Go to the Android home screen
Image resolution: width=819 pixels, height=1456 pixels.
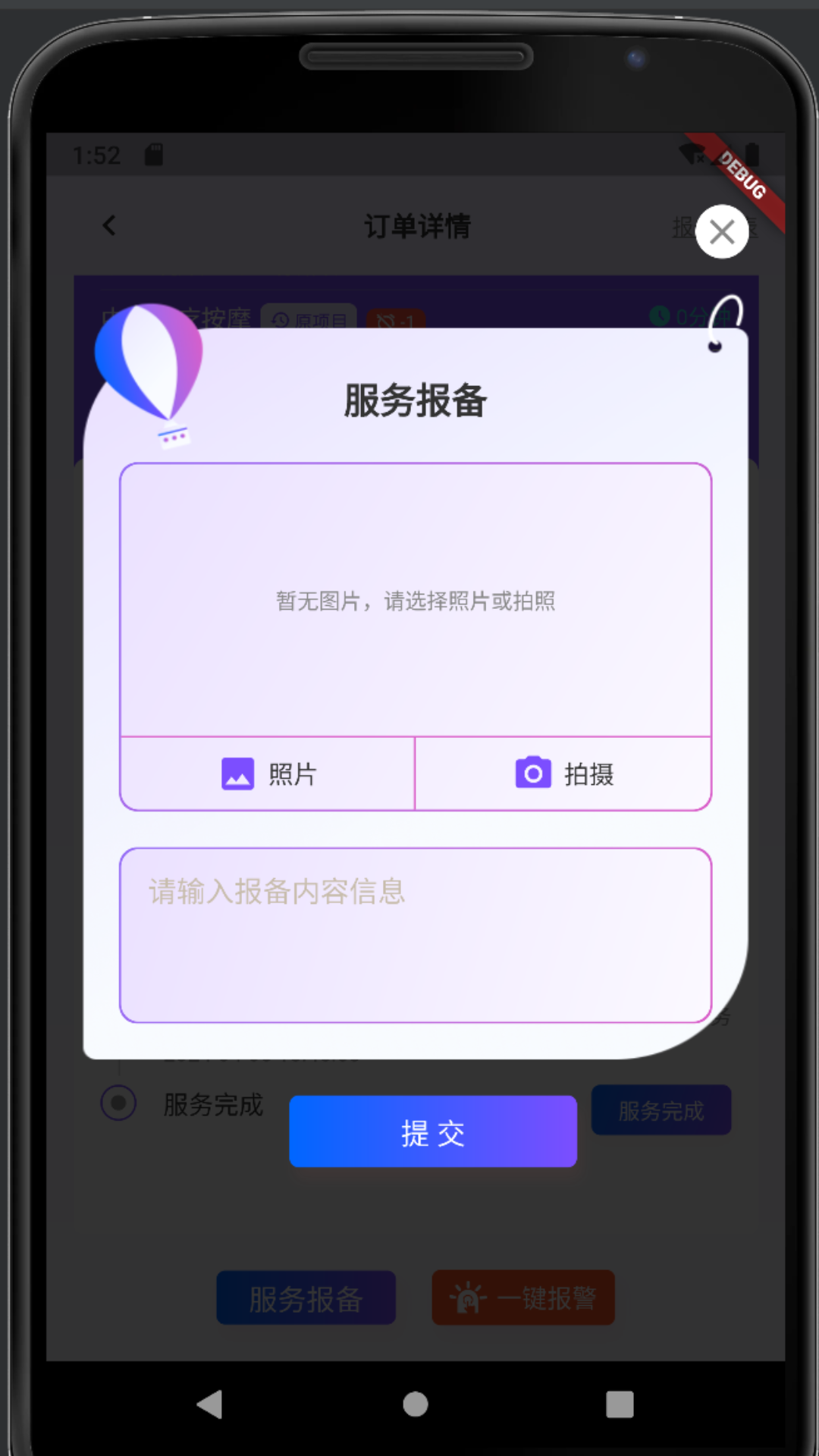coord(416,1404)
